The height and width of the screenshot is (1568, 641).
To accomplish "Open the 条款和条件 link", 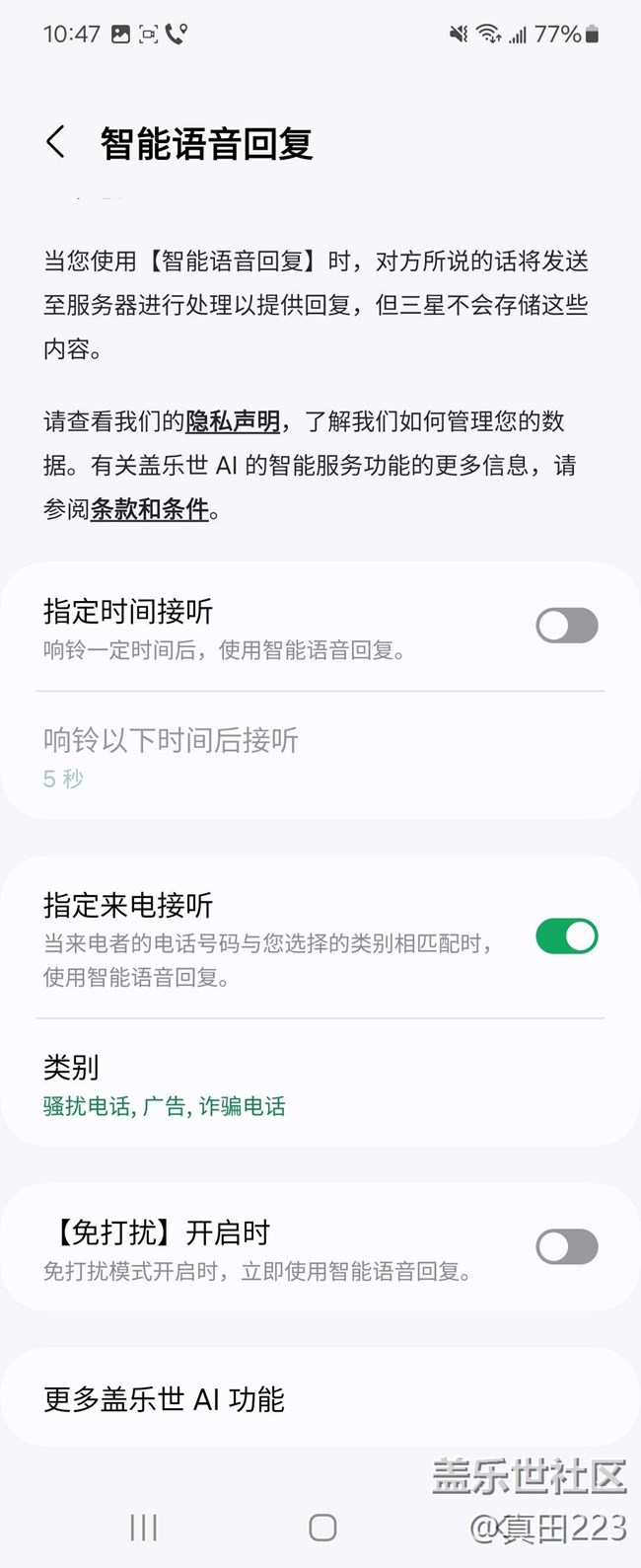I will [x=150, y=509].
